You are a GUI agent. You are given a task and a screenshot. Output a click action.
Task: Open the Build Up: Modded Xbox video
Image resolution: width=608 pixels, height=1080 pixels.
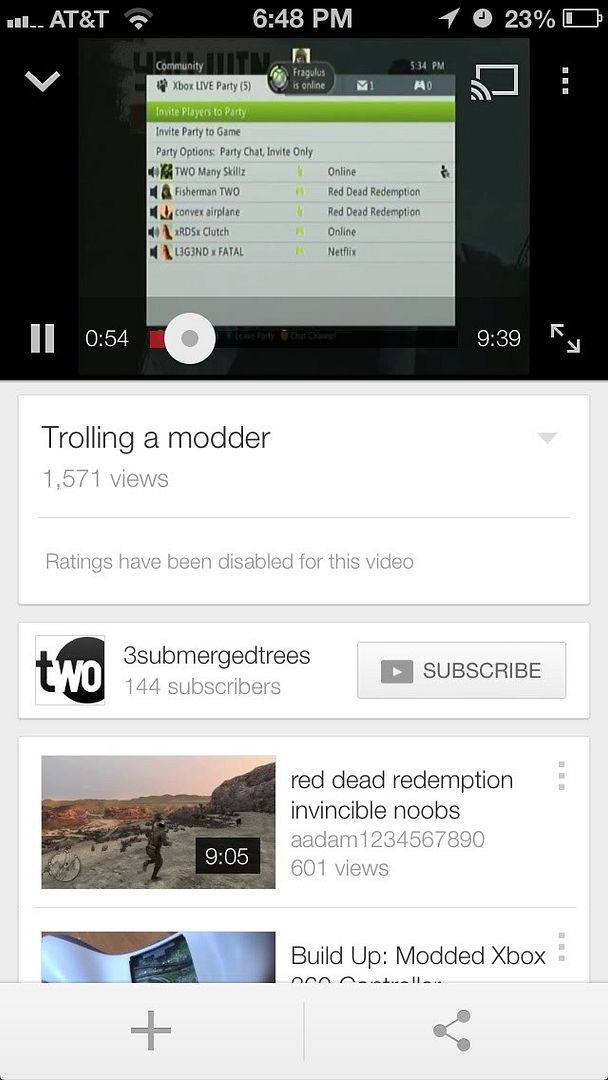coord(158,957)
